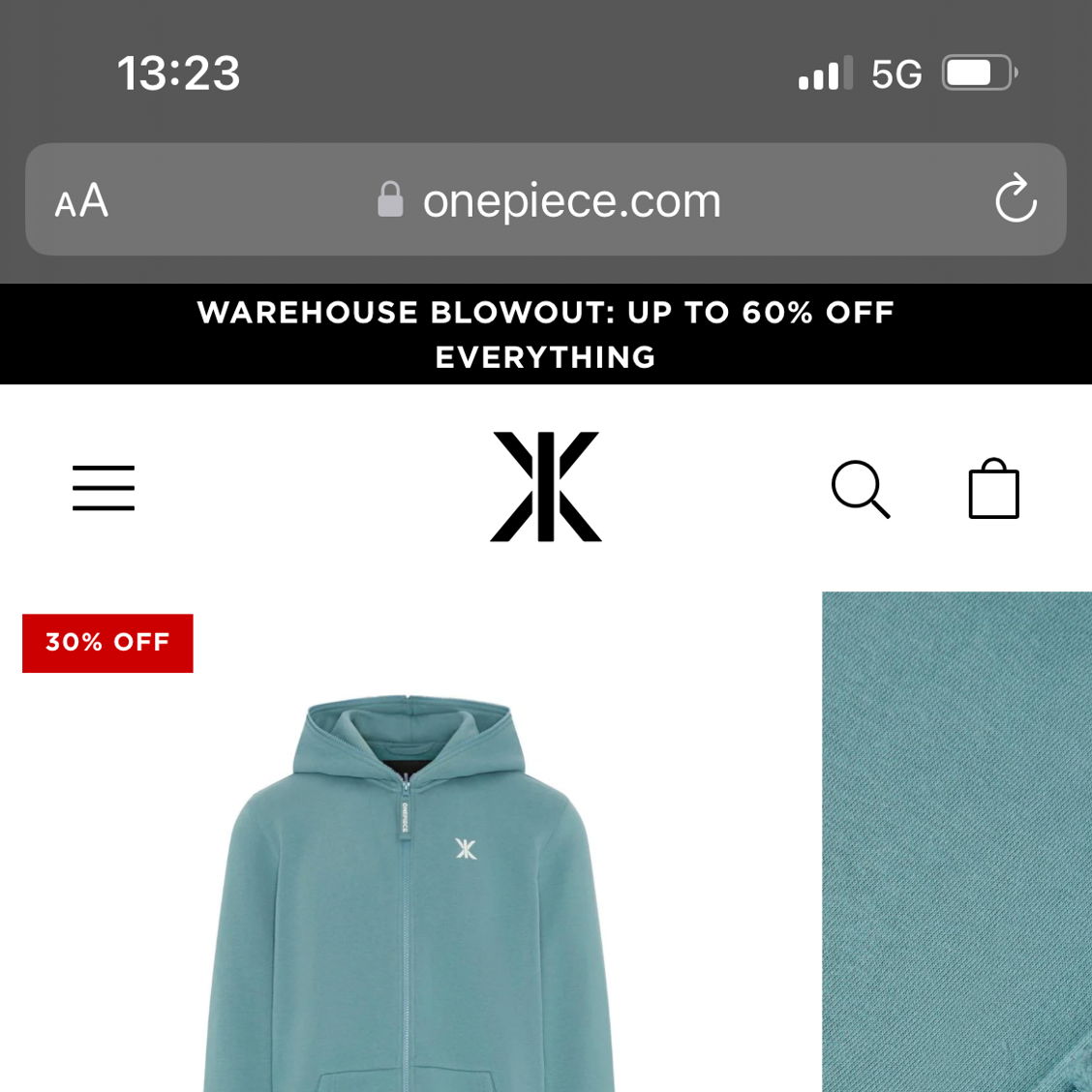
Task: Open the shopping bag
Action: (x=993, y=489)
